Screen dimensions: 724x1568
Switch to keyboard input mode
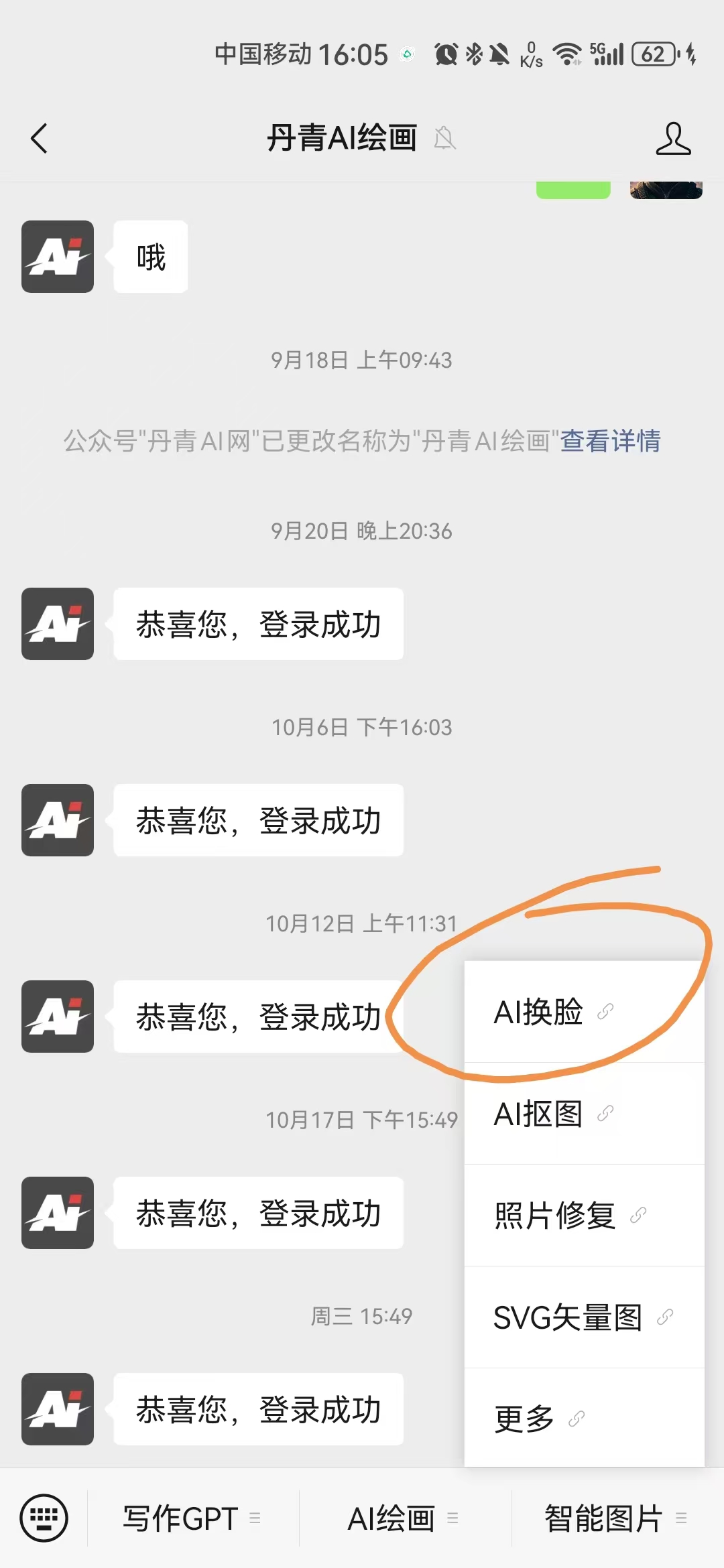(44, 1518)
